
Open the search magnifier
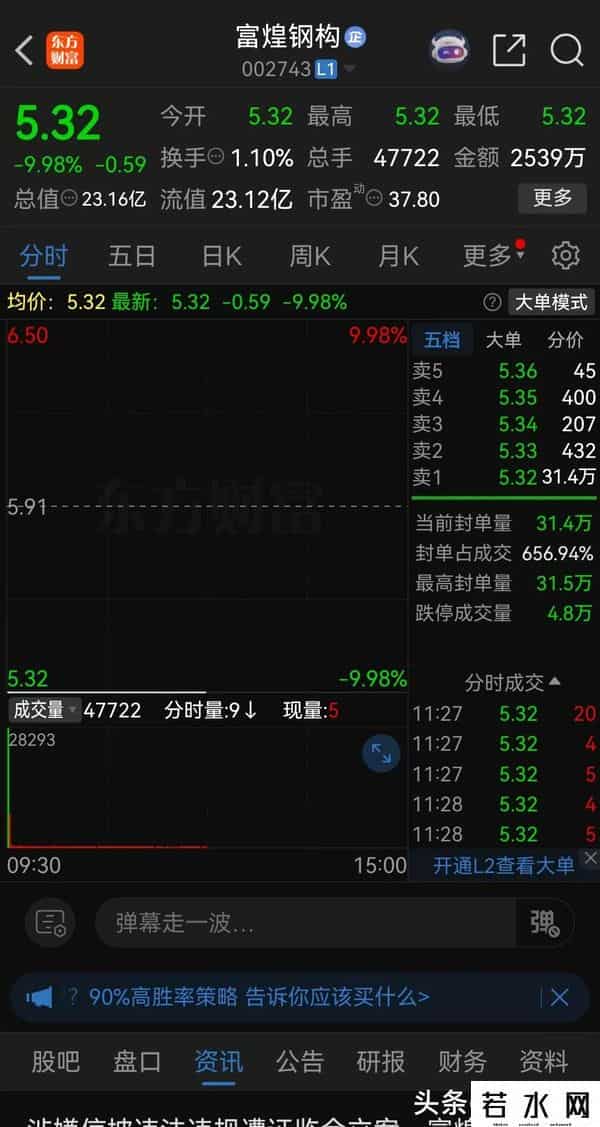pyautogui.click(x=566, y=50)
